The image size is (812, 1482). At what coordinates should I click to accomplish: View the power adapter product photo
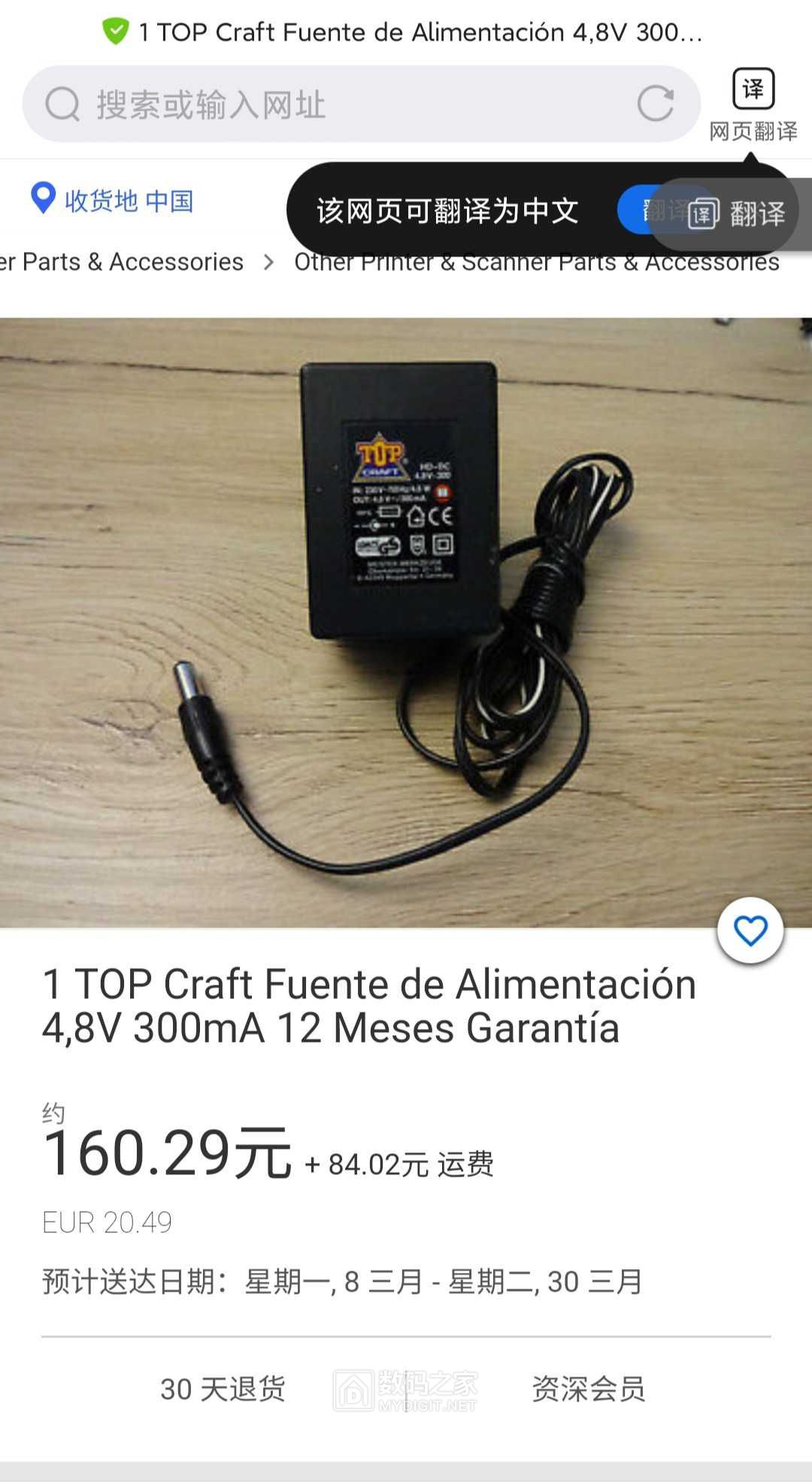(x=406, y=621)
